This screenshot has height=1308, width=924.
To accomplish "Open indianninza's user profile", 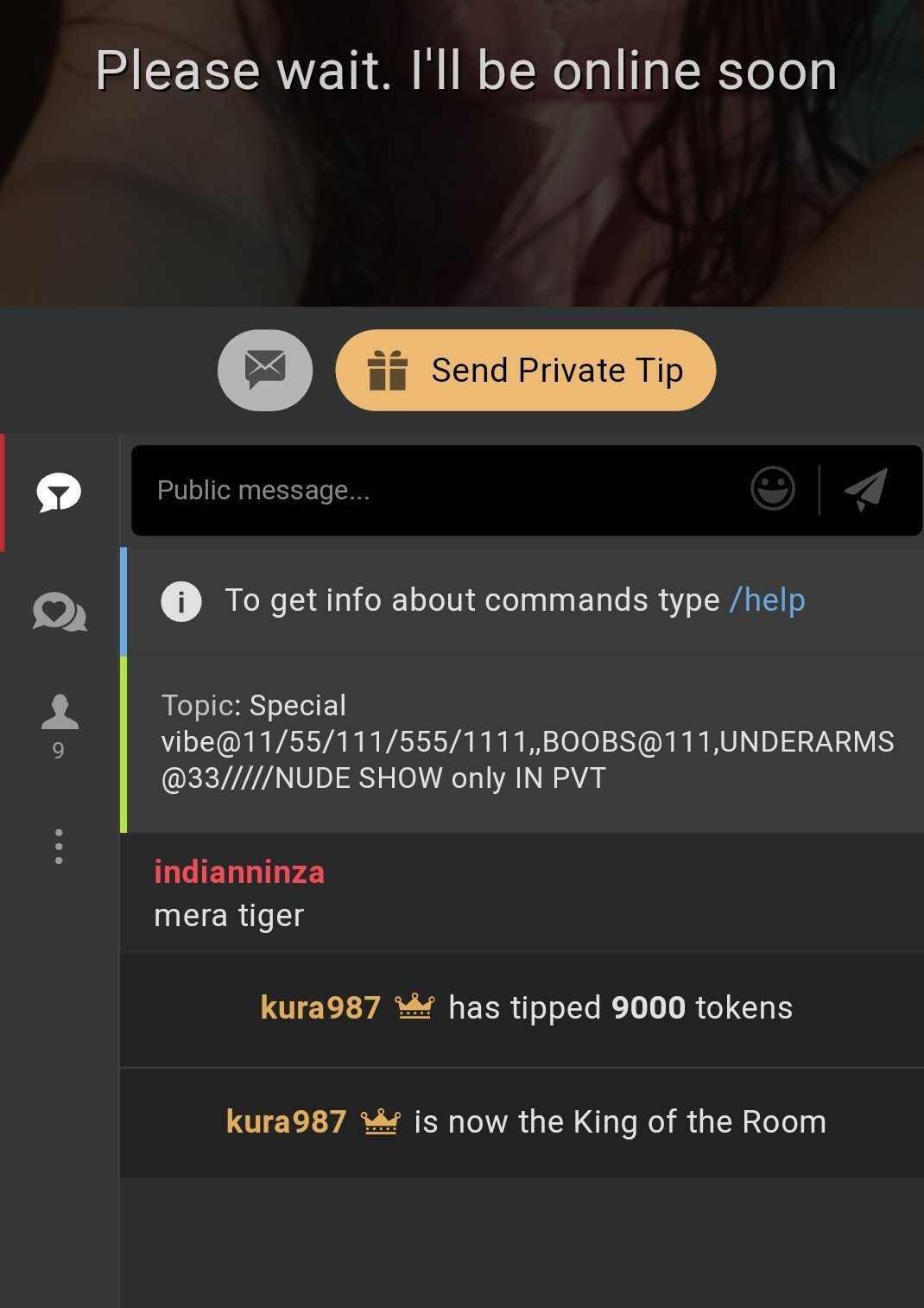I will pyautogui.click(x=239, y=872).
